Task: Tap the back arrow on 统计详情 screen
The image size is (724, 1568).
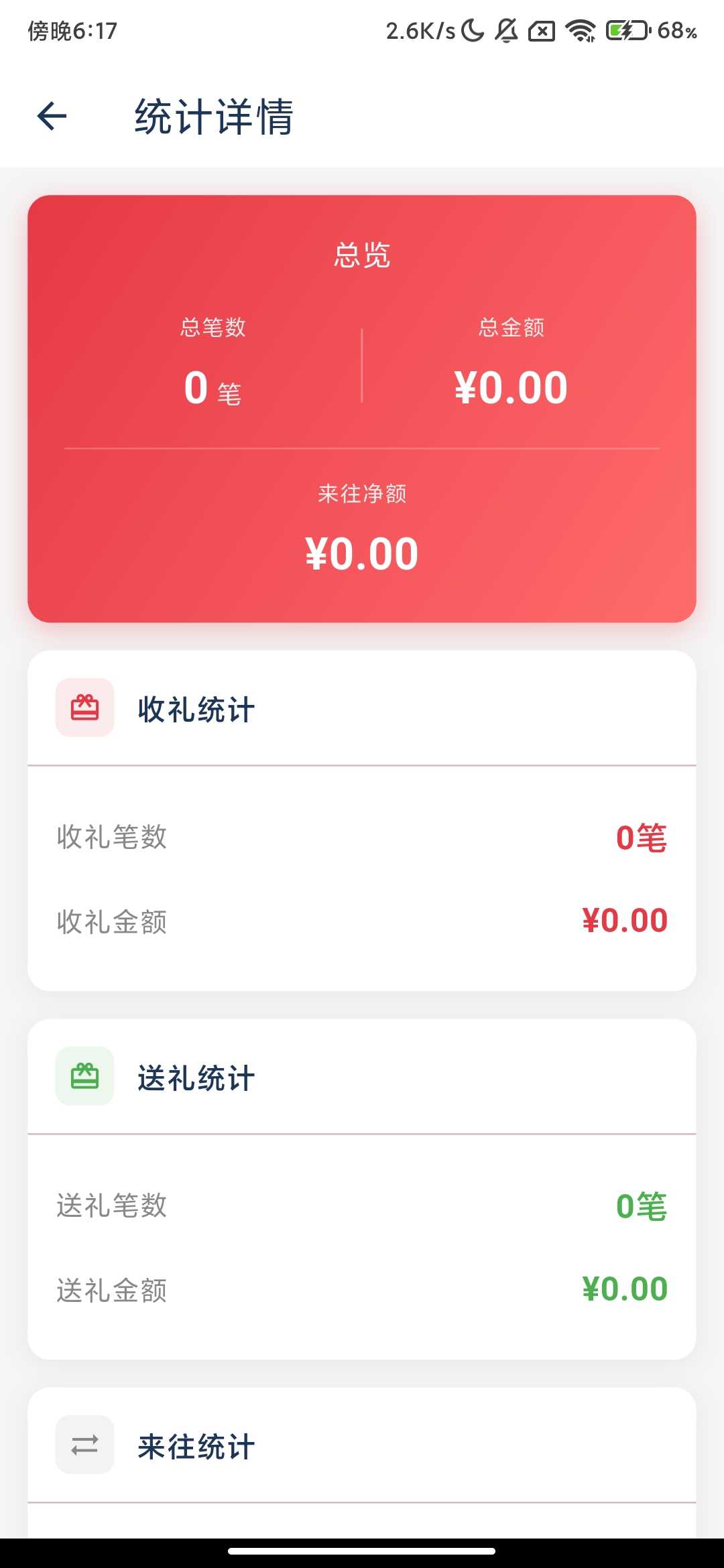Action: [x=51, y=116]
